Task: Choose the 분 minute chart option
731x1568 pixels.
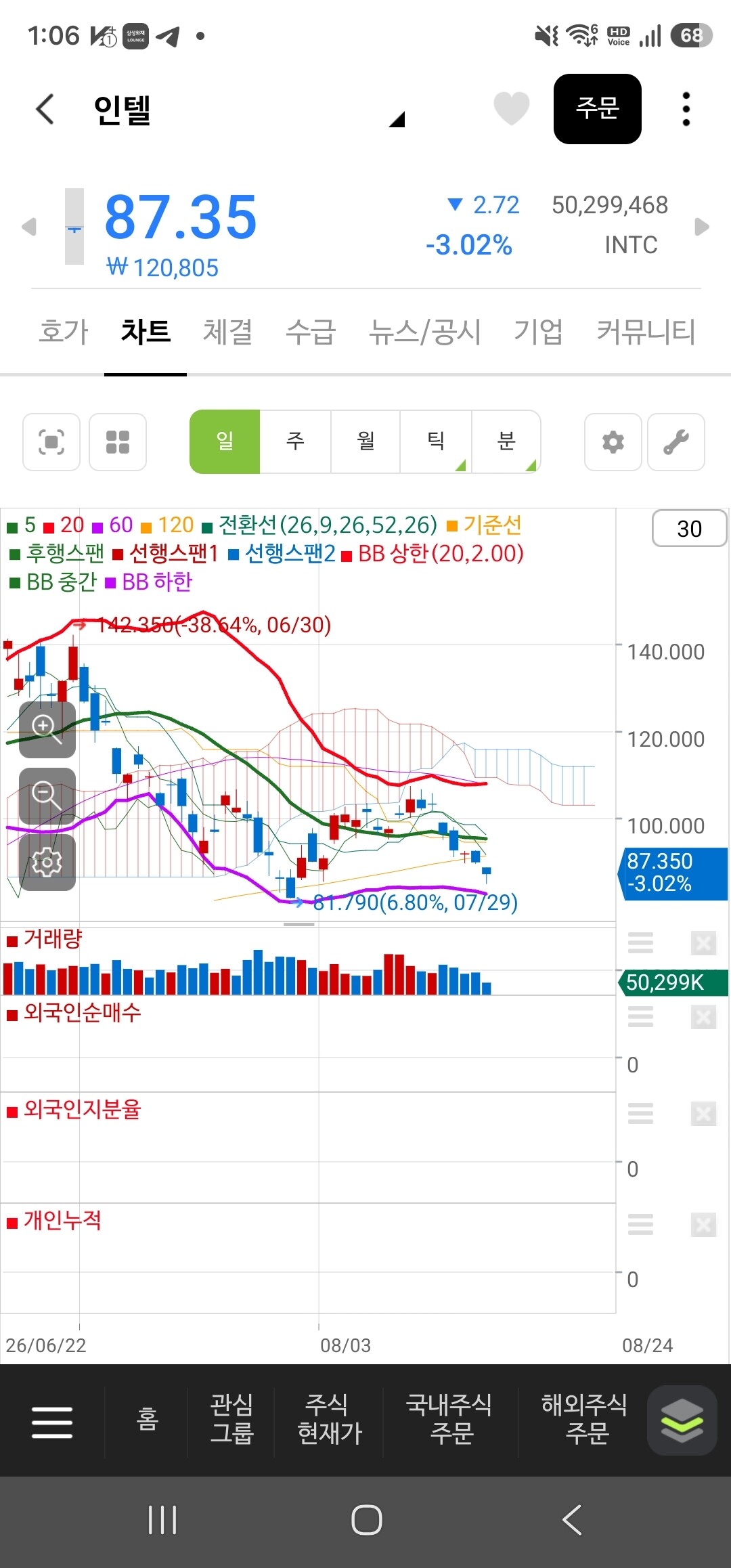Action: pyautogui.click(x=506, y=441)
